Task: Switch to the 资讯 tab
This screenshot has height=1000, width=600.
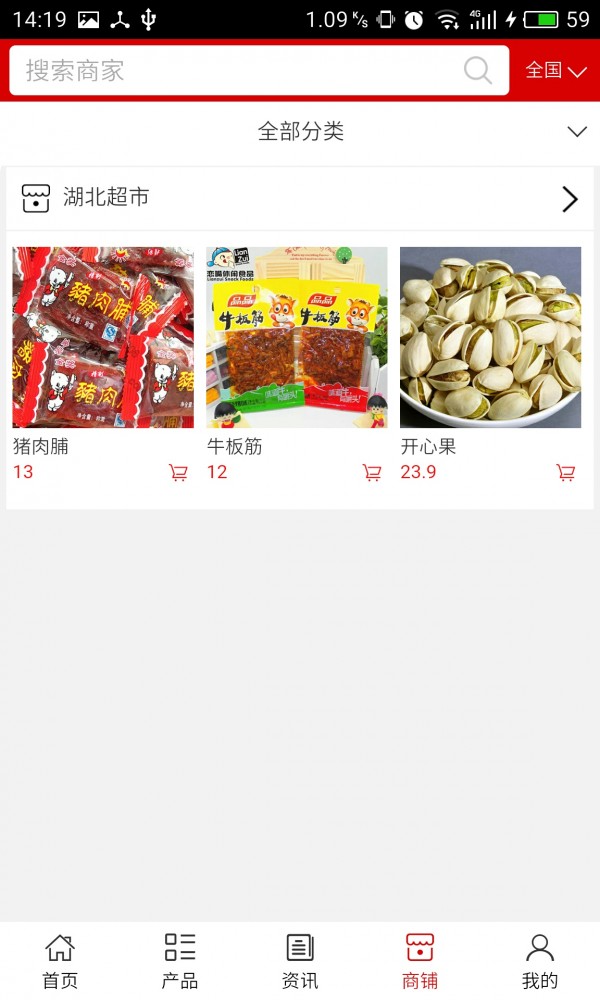Action: click(300, 961)
